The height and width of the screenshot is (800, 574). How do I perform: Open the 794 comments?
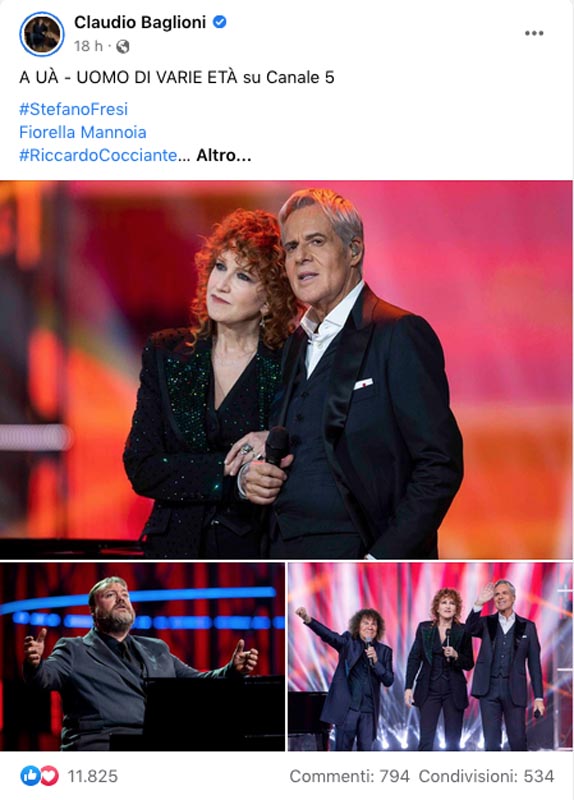point(350,776)
